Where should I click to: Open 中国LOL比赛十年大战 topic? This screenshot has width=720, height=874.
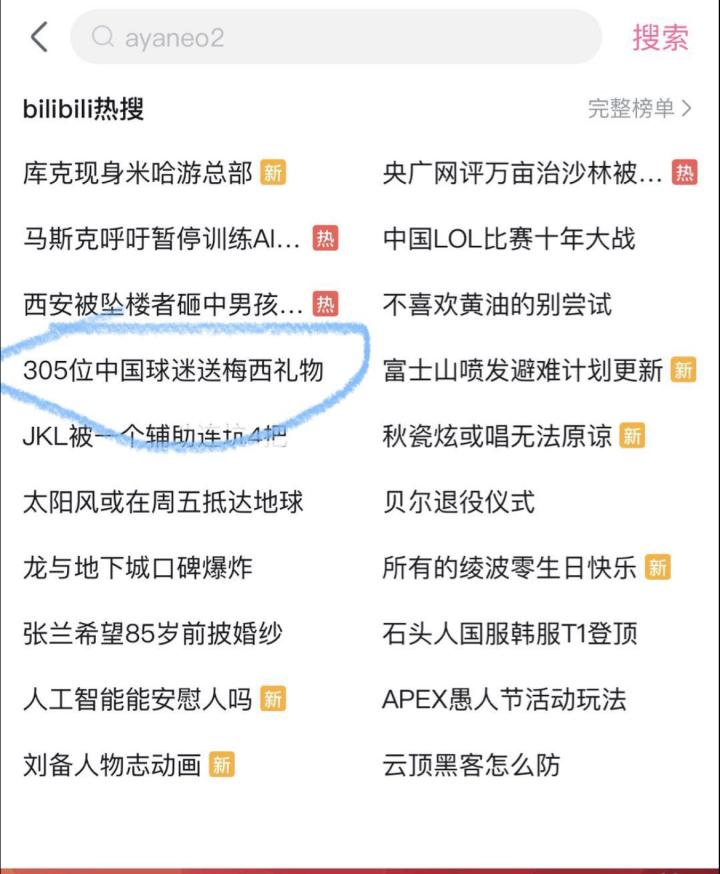coord(508,239)
